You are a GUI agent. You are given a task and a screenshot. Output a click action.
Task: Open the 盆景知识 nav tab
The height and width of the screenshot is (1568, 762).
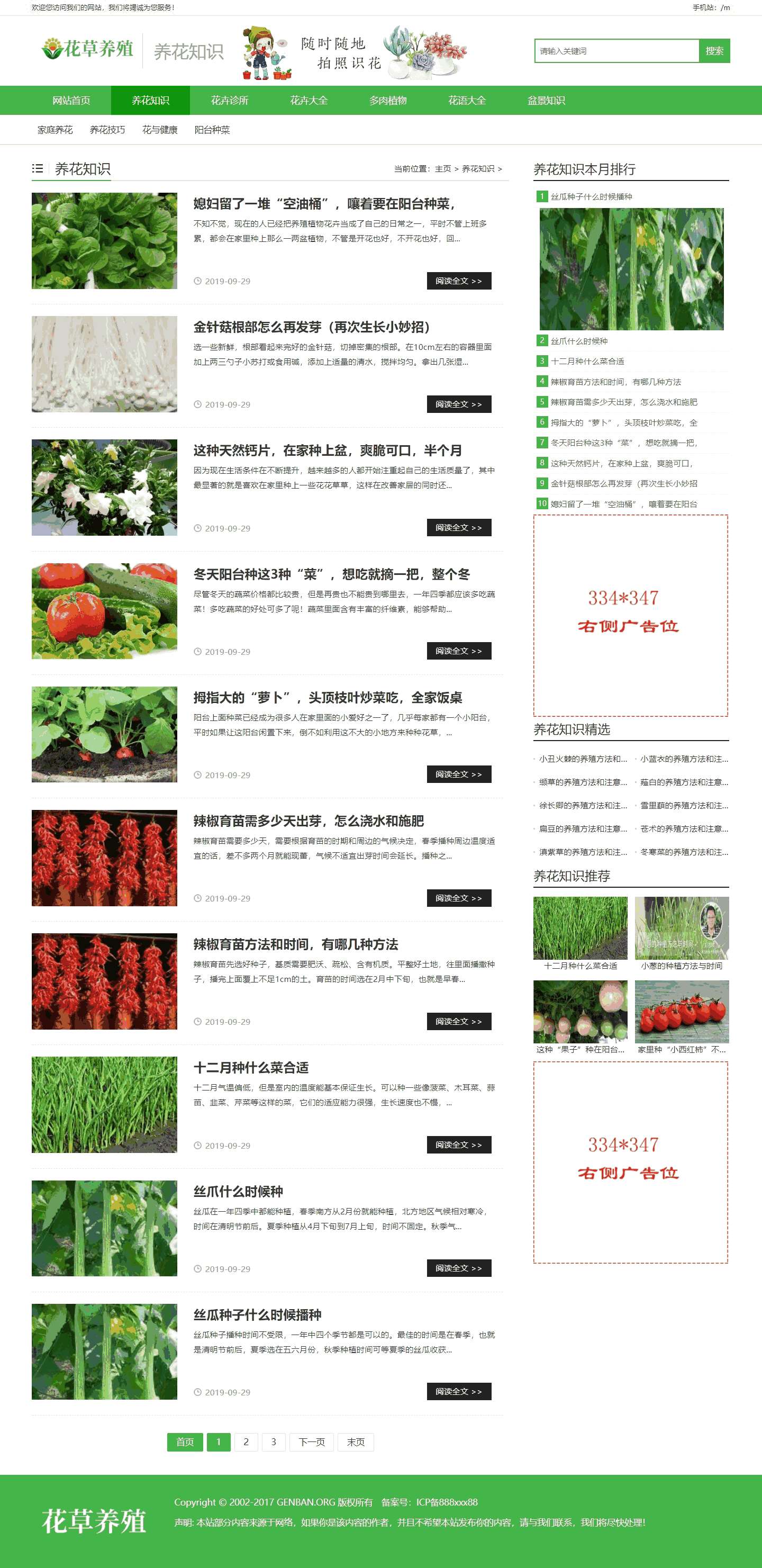click(546, 101)
